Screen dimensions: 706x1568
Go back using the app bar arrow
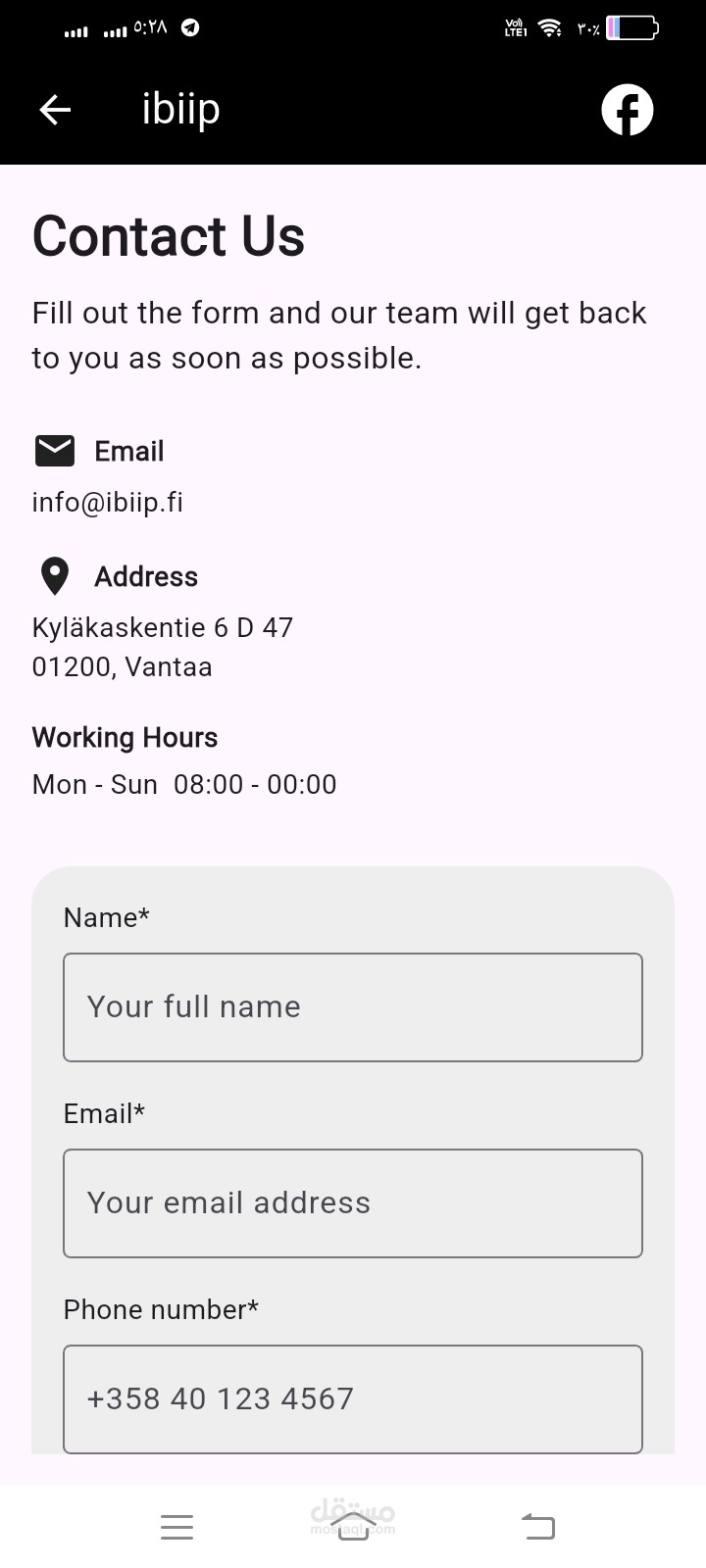[x=55, y=110]
